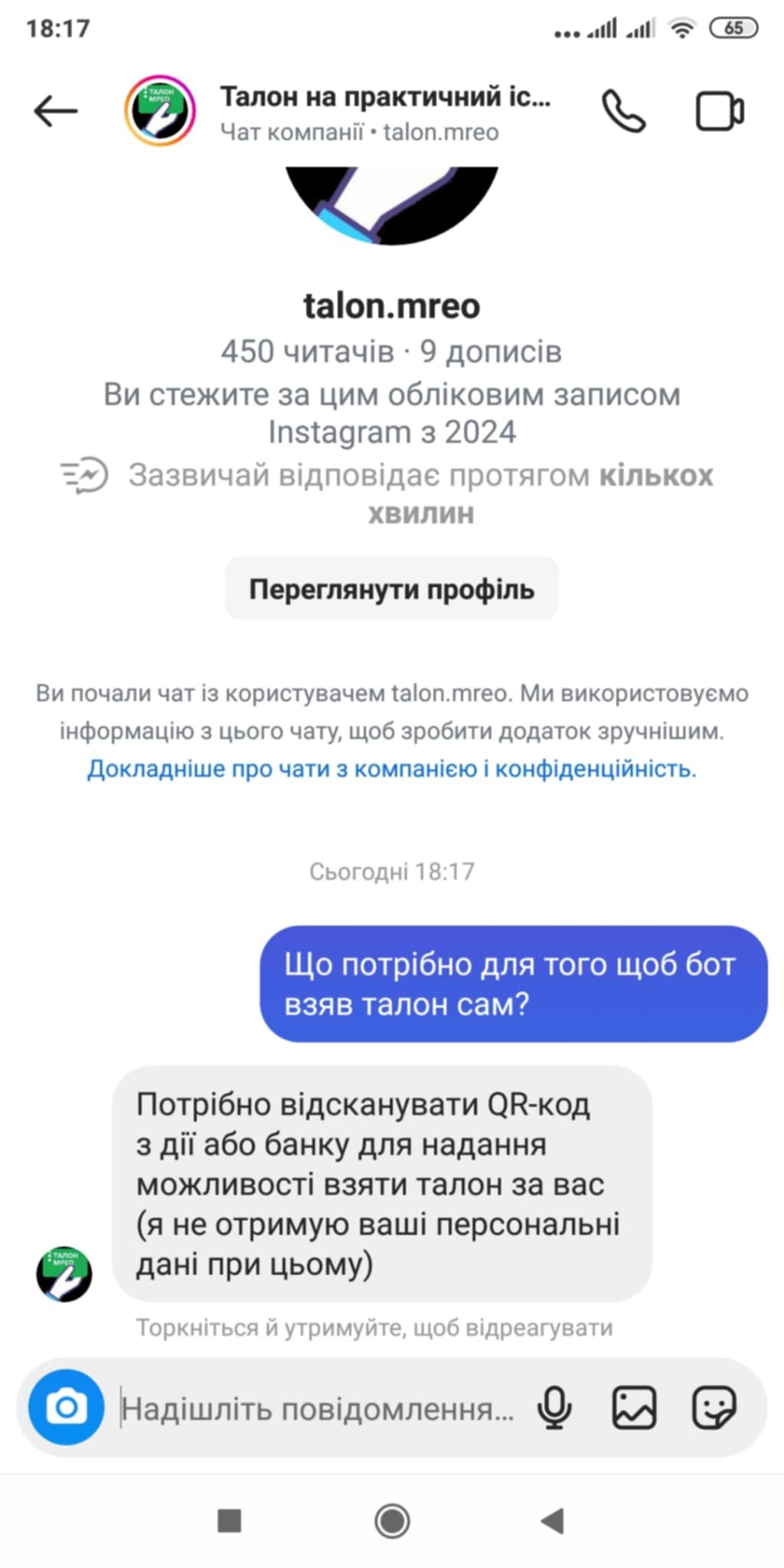
Task: Open chat details via the header title
Action: [385, 111]
